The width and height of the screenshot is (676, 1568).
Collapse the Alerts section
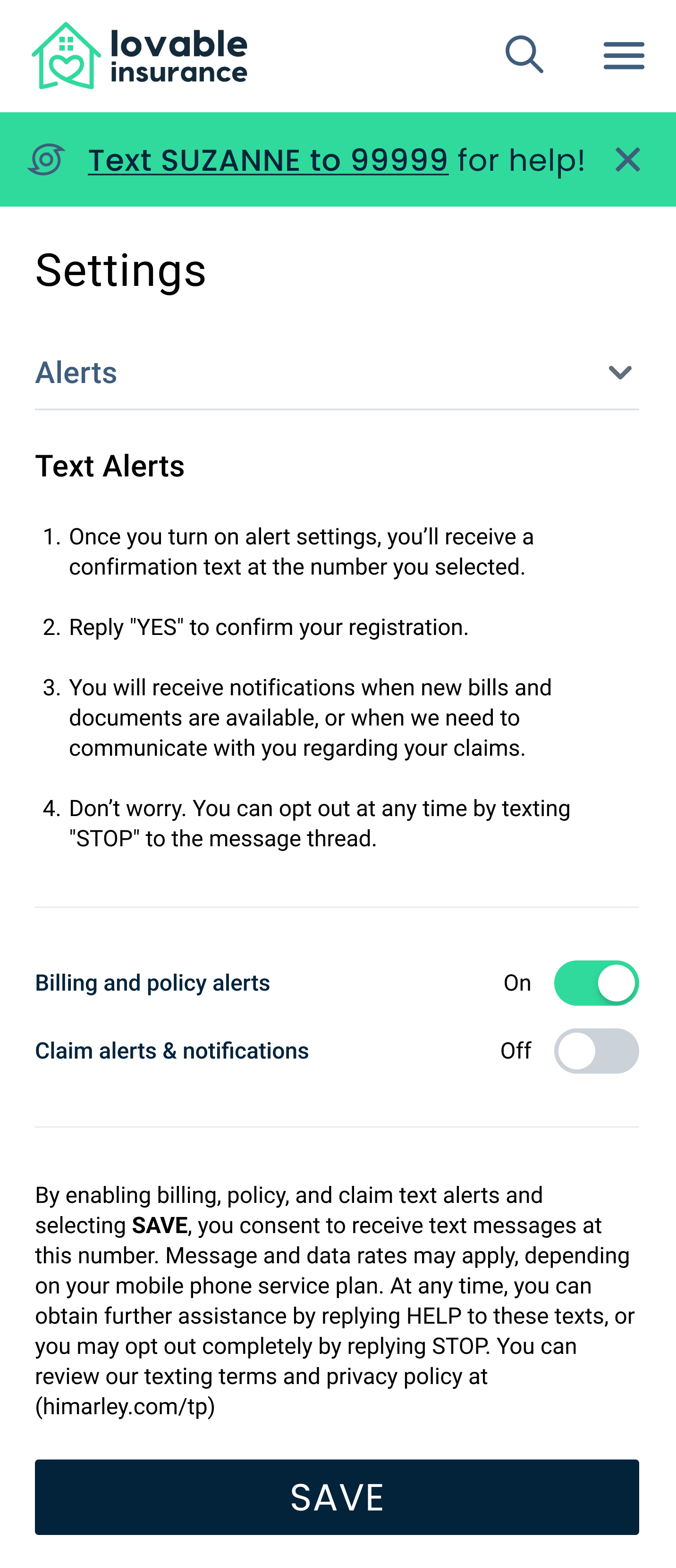tap(620, 373)
